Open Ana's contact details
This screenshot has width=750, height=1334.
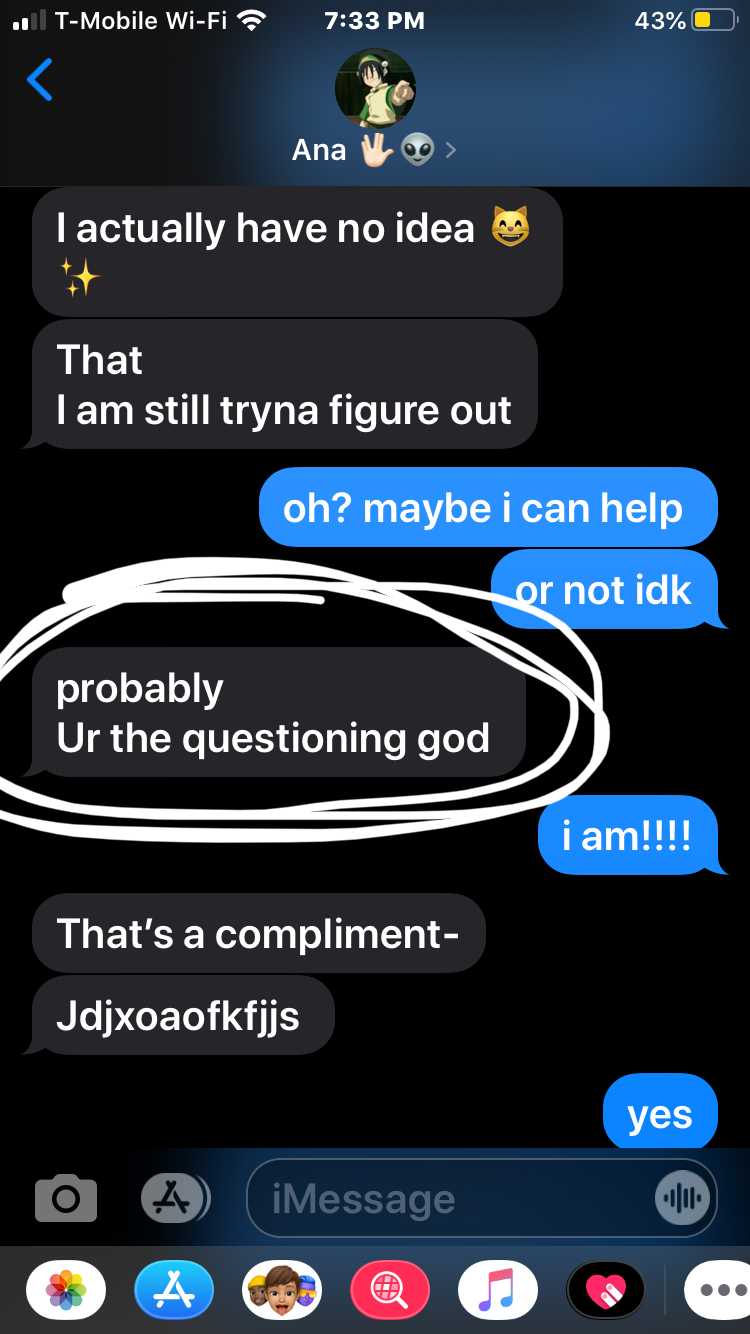coord(375,105)
